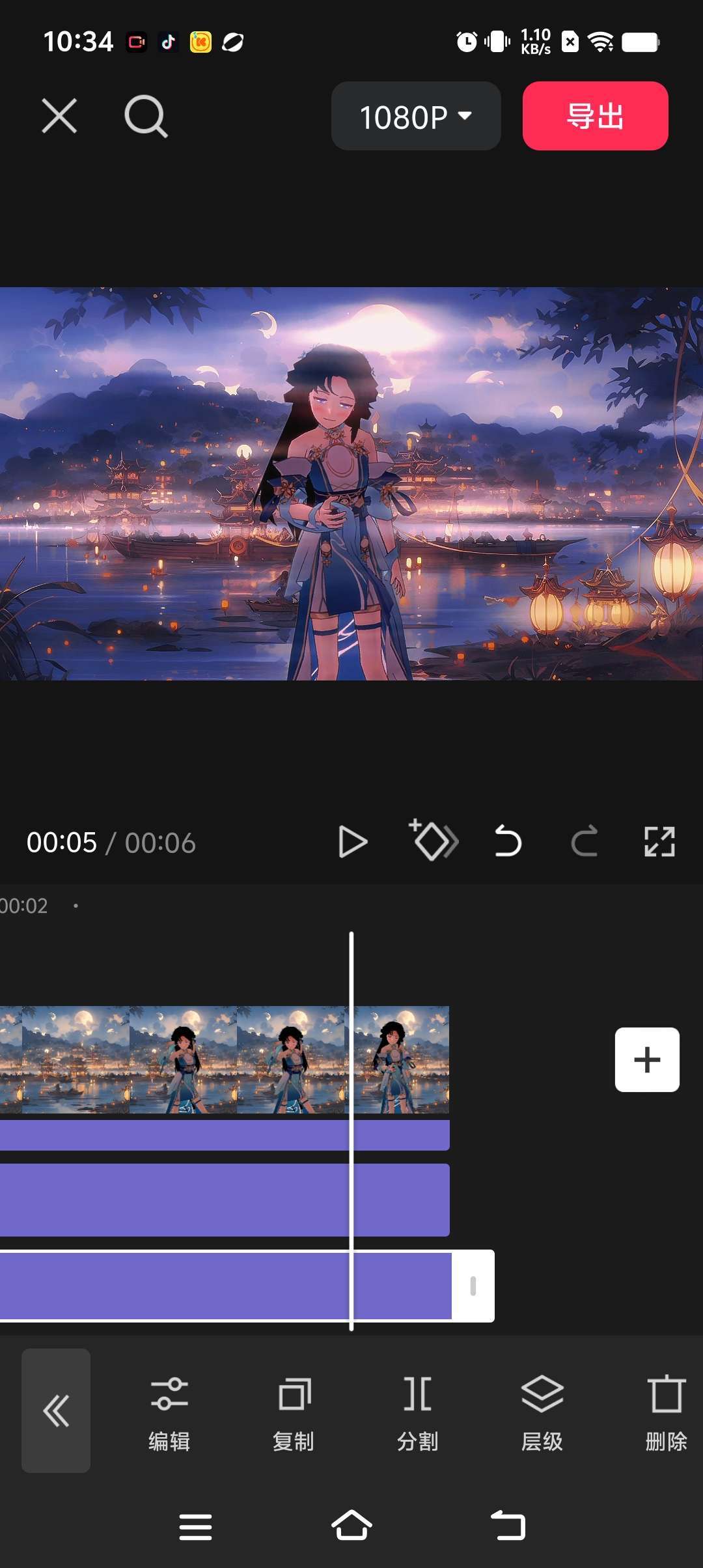Go to the system home screen

pos(351,1526)
